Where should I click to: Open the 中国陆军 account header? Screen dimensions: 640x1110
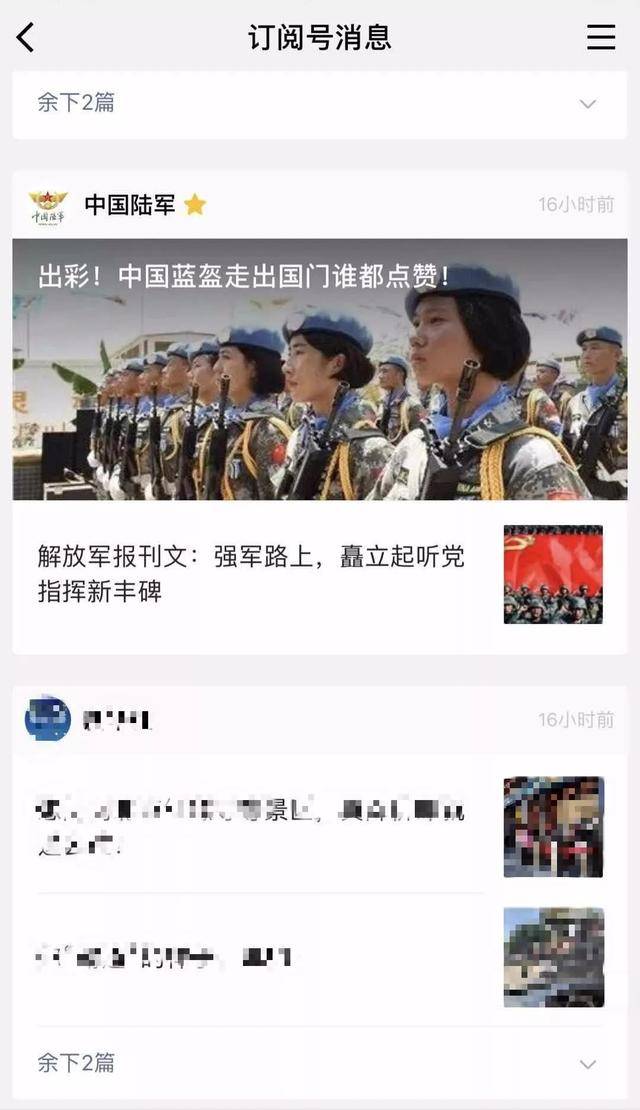(130, 205)
